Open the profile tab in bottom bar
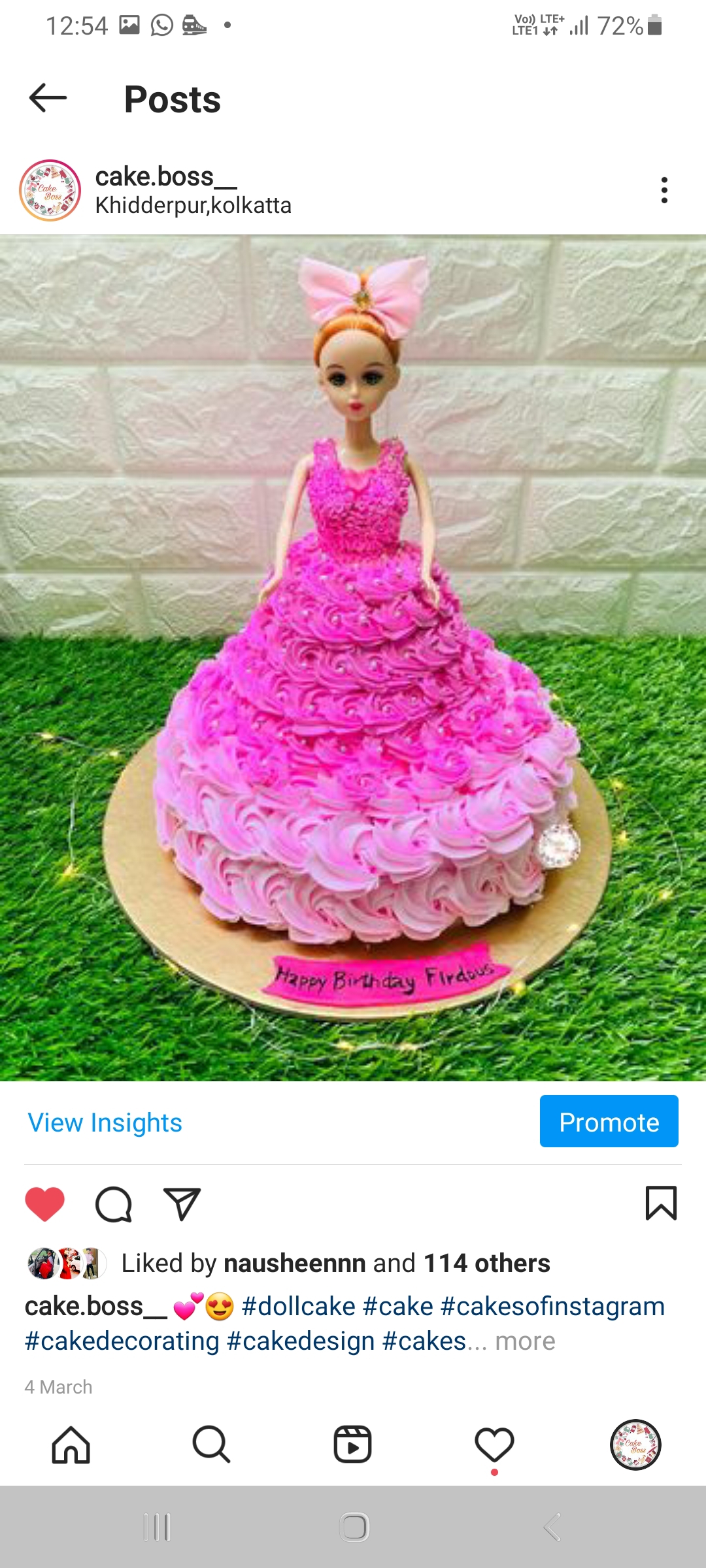The width and height of the screenshot is (706, 1568). pyautogui.click(x=635, y=1445)
